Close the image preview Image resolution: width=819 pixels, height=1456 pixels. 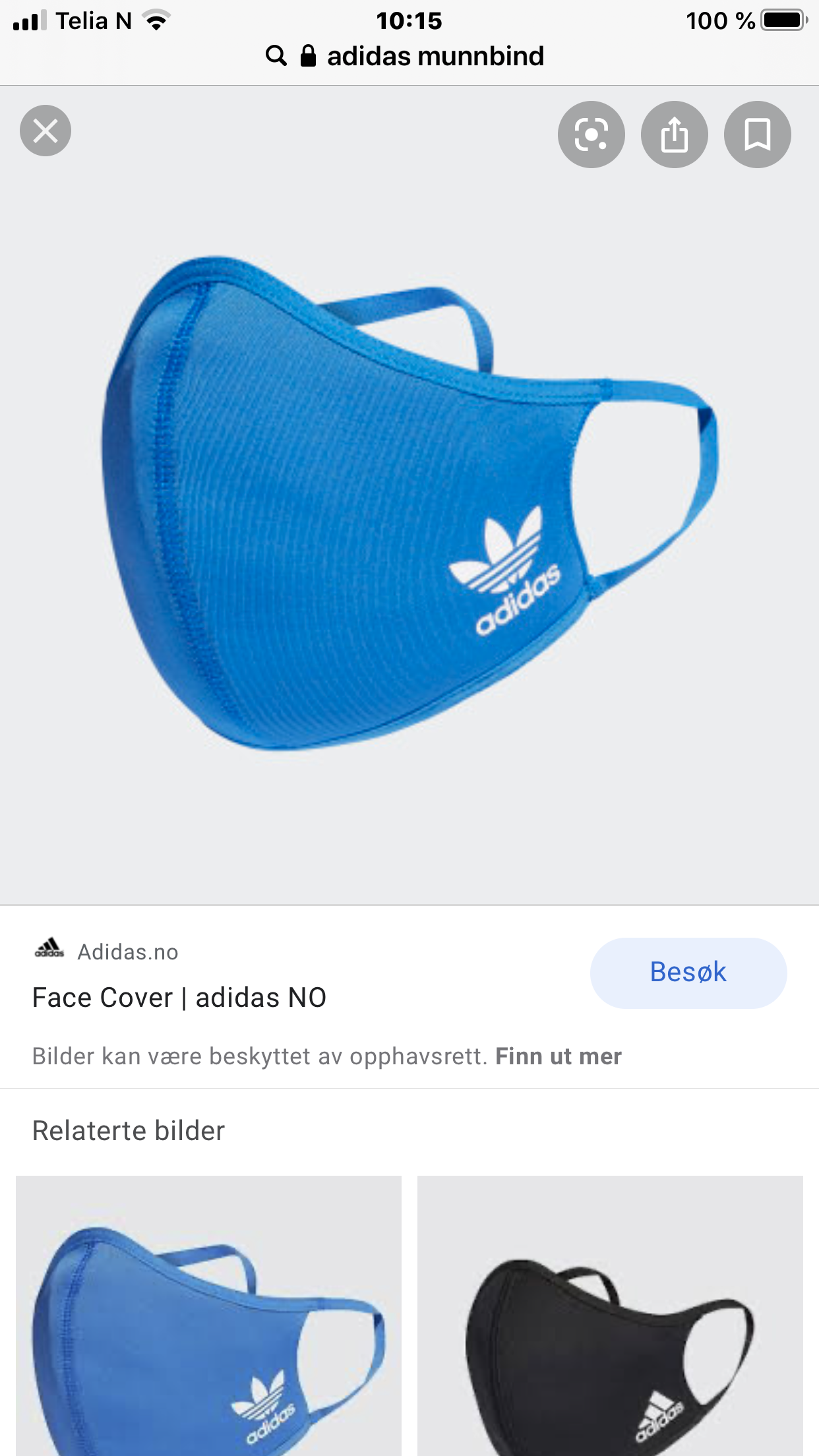(45, 131)
